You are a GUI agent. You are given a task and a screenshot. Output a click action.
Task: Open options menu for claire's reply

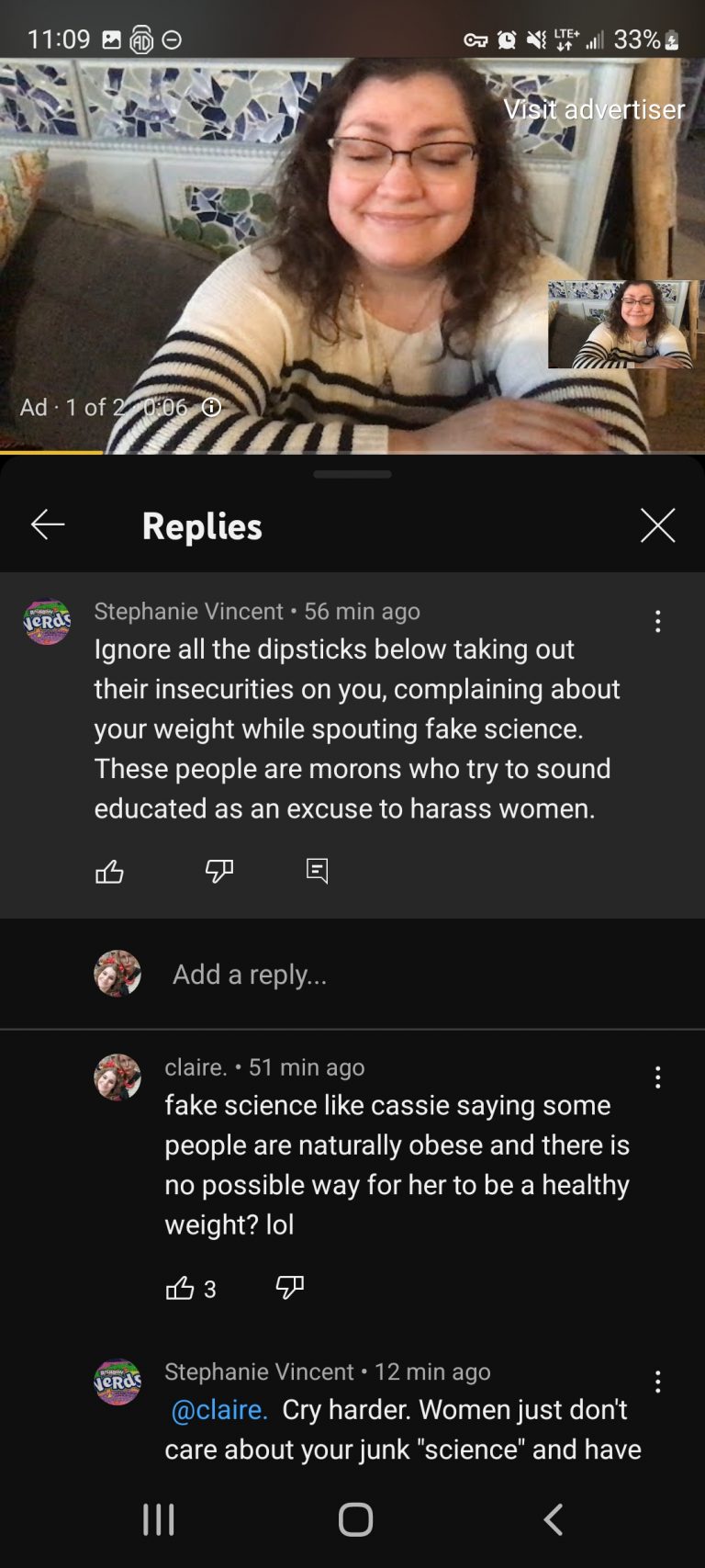657,1077
